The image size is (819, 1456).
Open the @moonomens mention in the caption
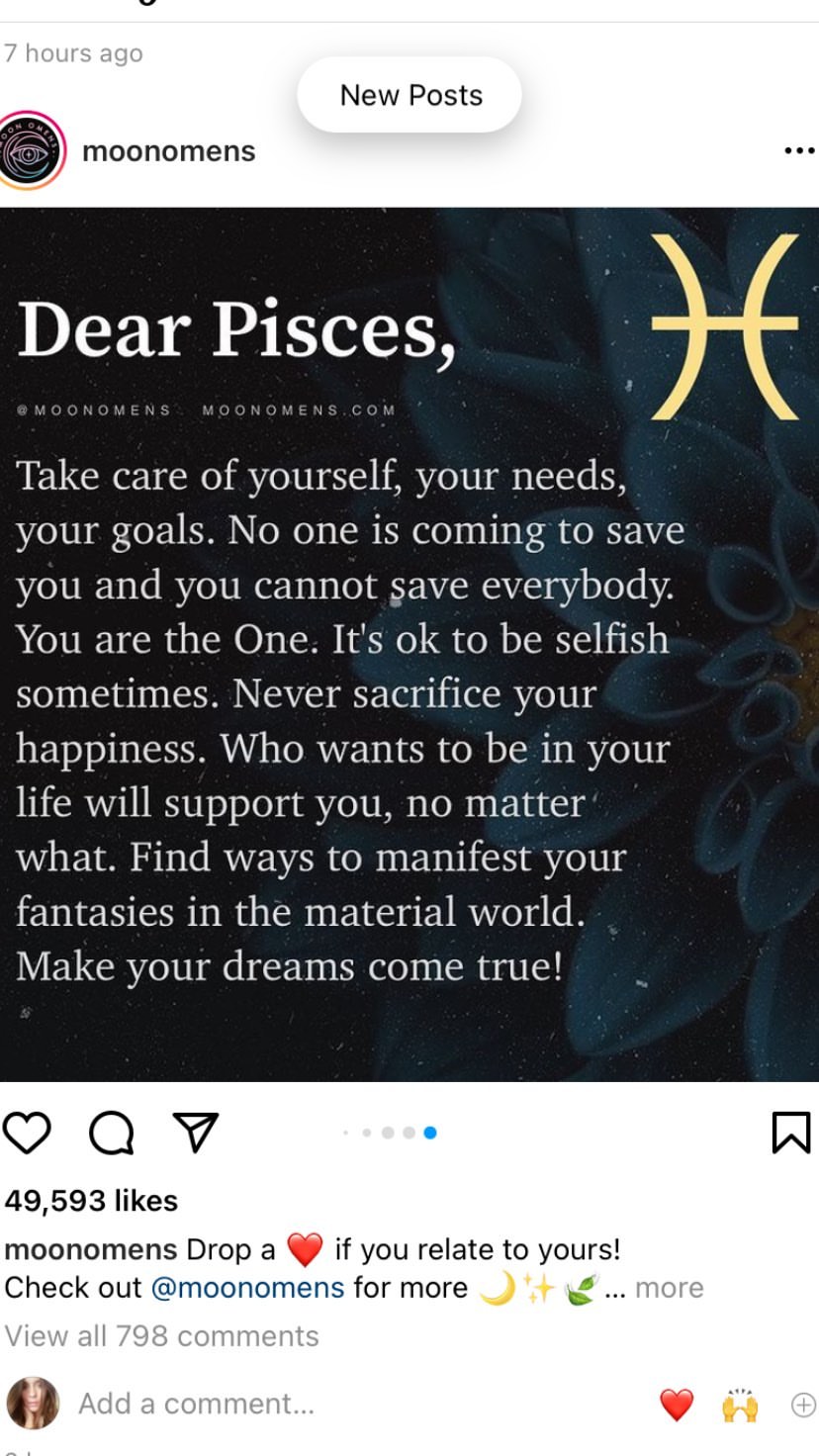pos(247,1288)
